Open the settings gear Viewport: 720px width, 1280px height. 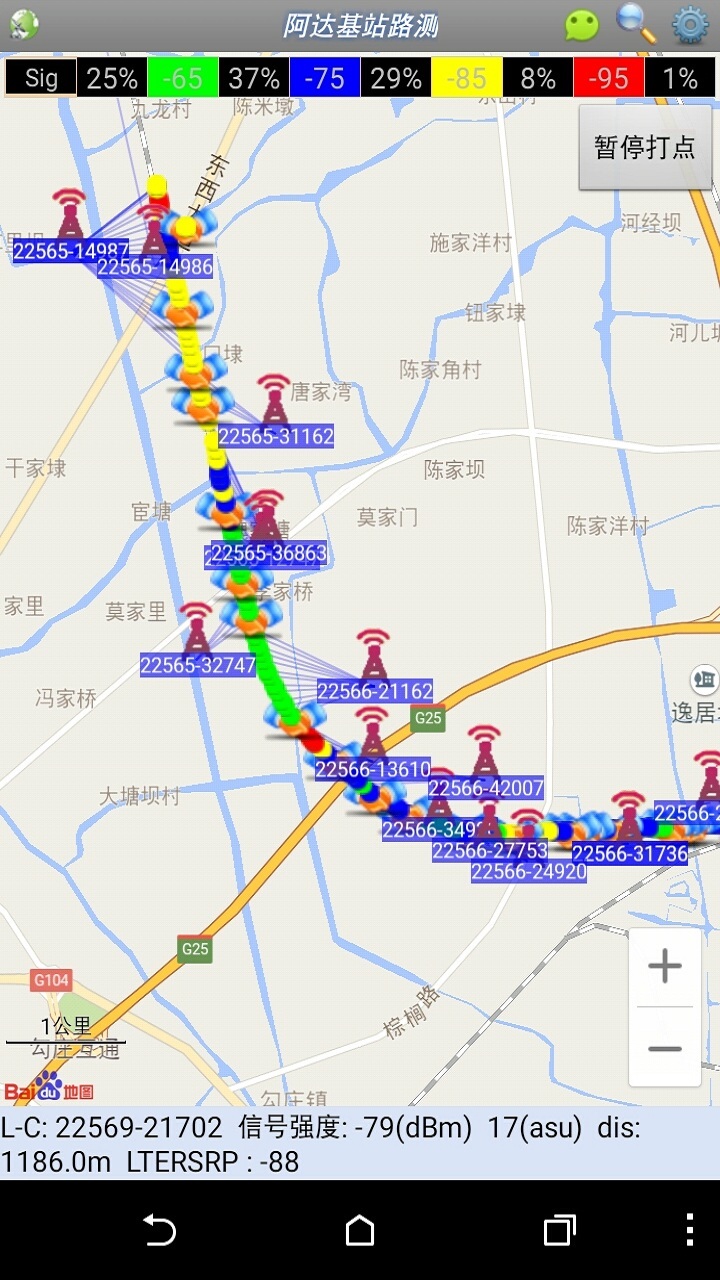pos(690,25)
